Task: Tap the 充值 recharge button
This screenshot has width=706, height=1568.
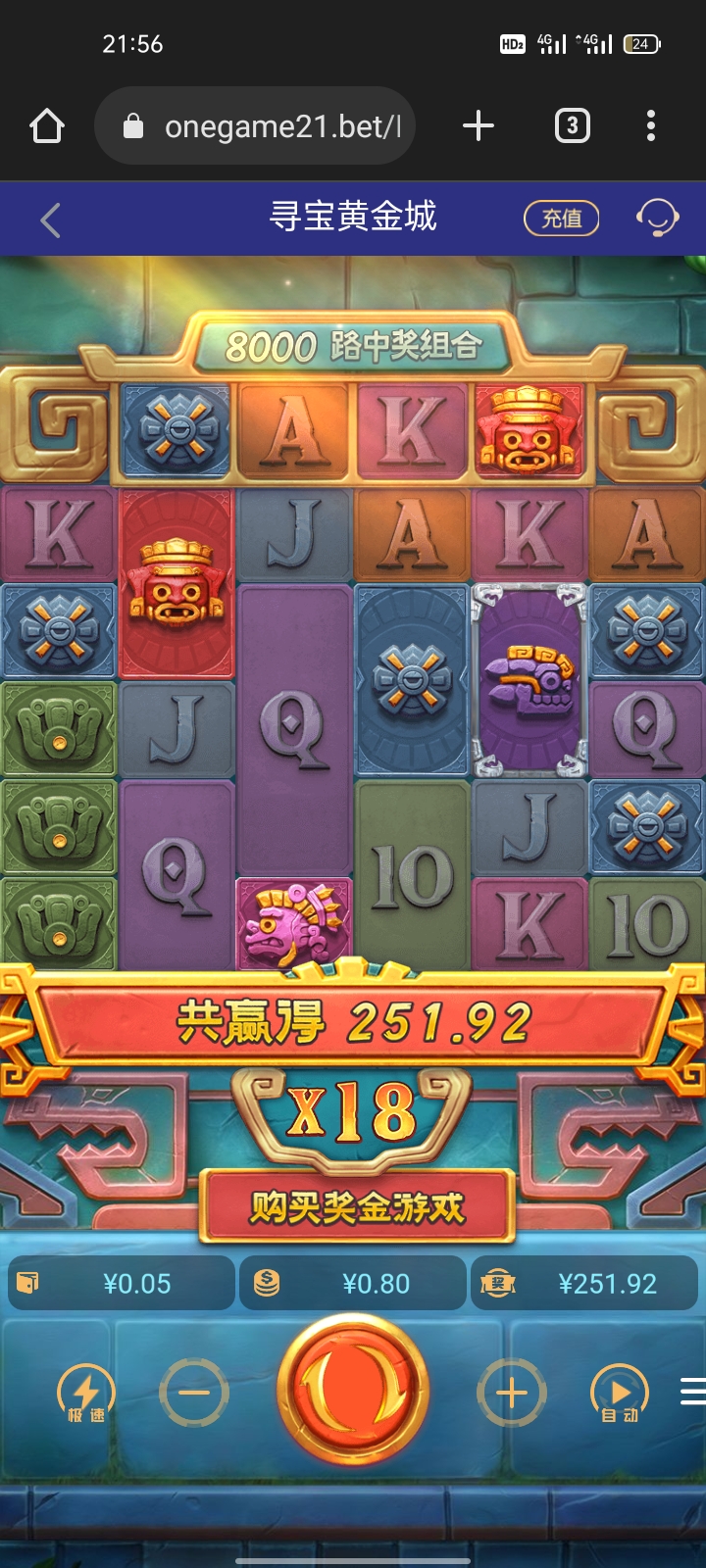Action: [x=561, y=218]
